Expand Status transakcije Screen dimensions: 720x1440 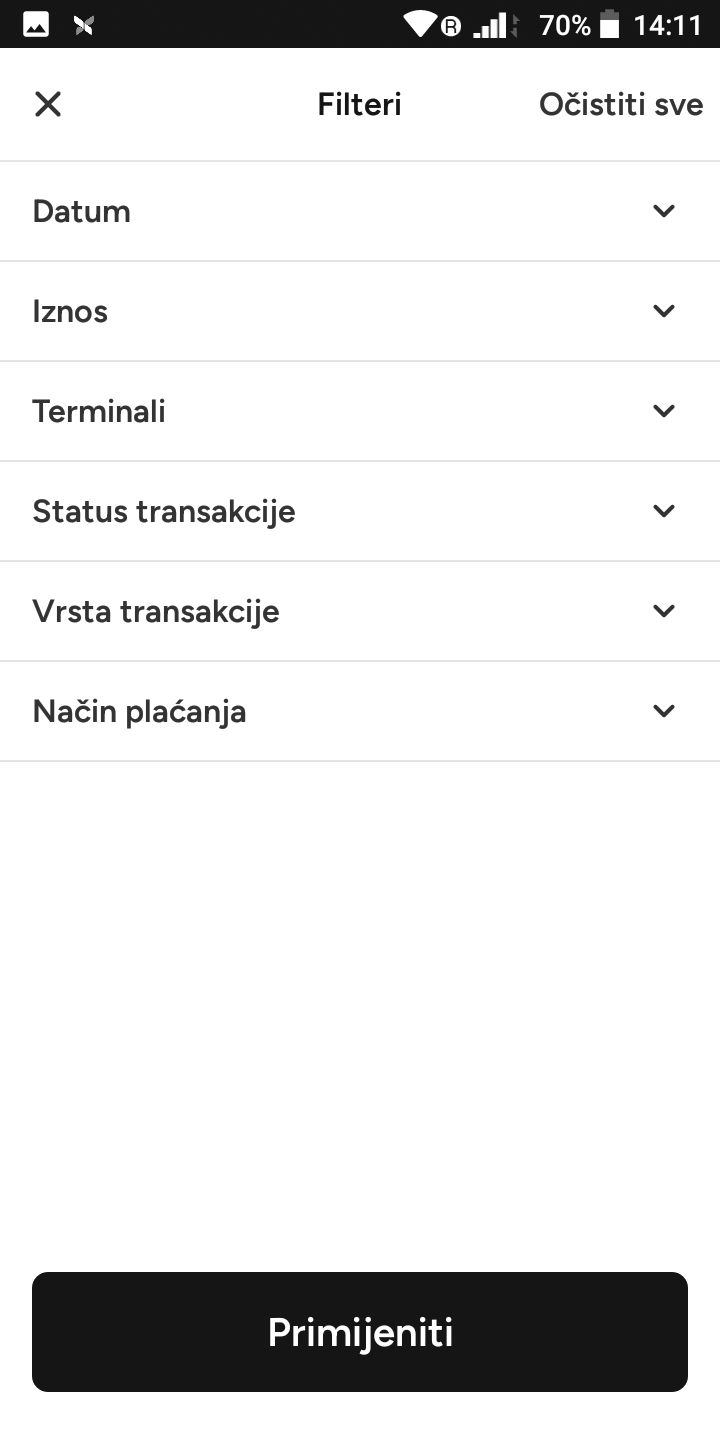point(360,511)
